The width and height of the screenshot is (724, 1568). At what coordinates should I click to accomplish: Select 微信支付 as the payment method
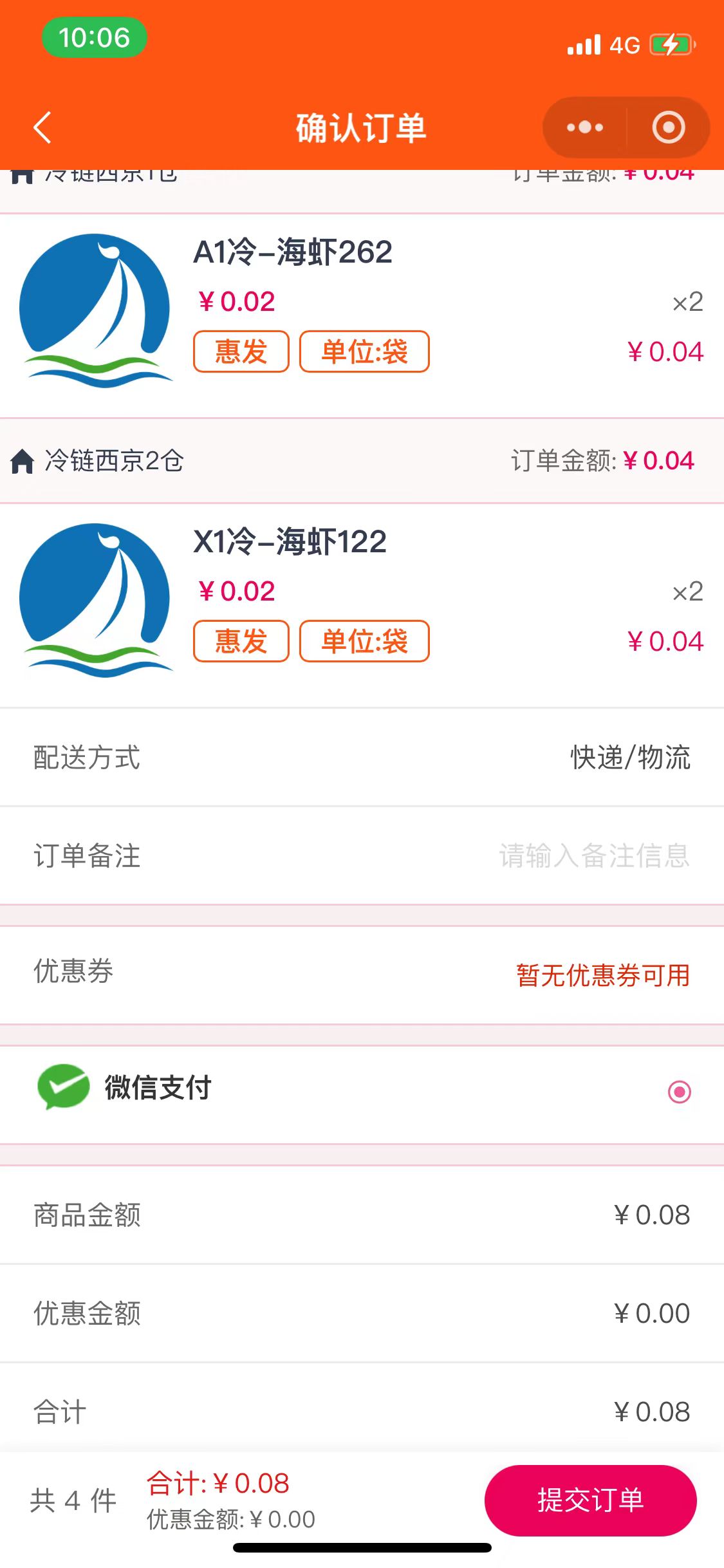pos(679,1092)
